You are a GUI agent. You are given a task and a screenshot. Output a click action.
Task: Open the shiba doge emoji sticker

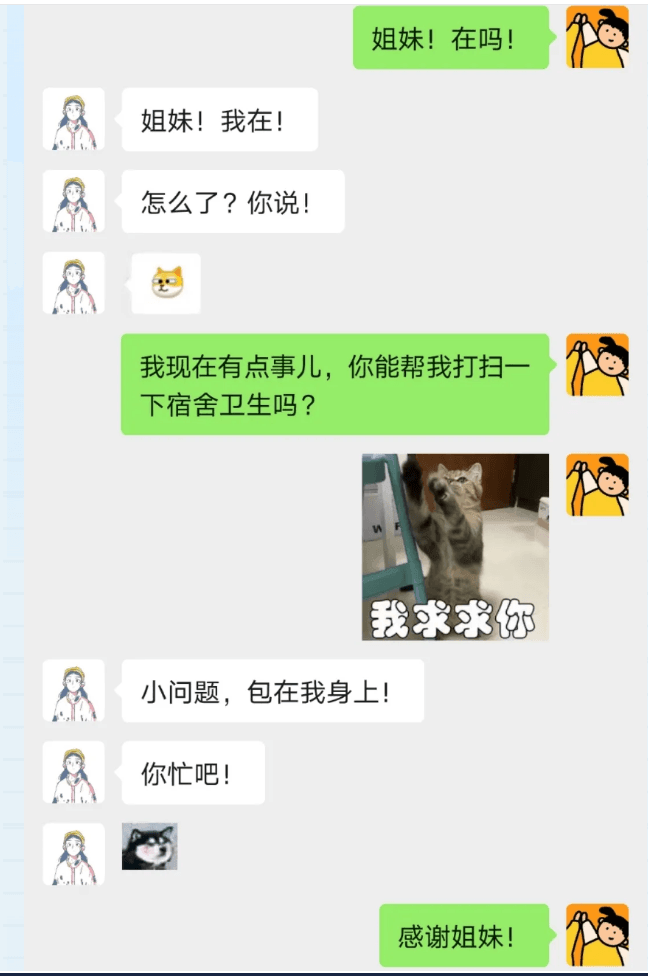166,283
